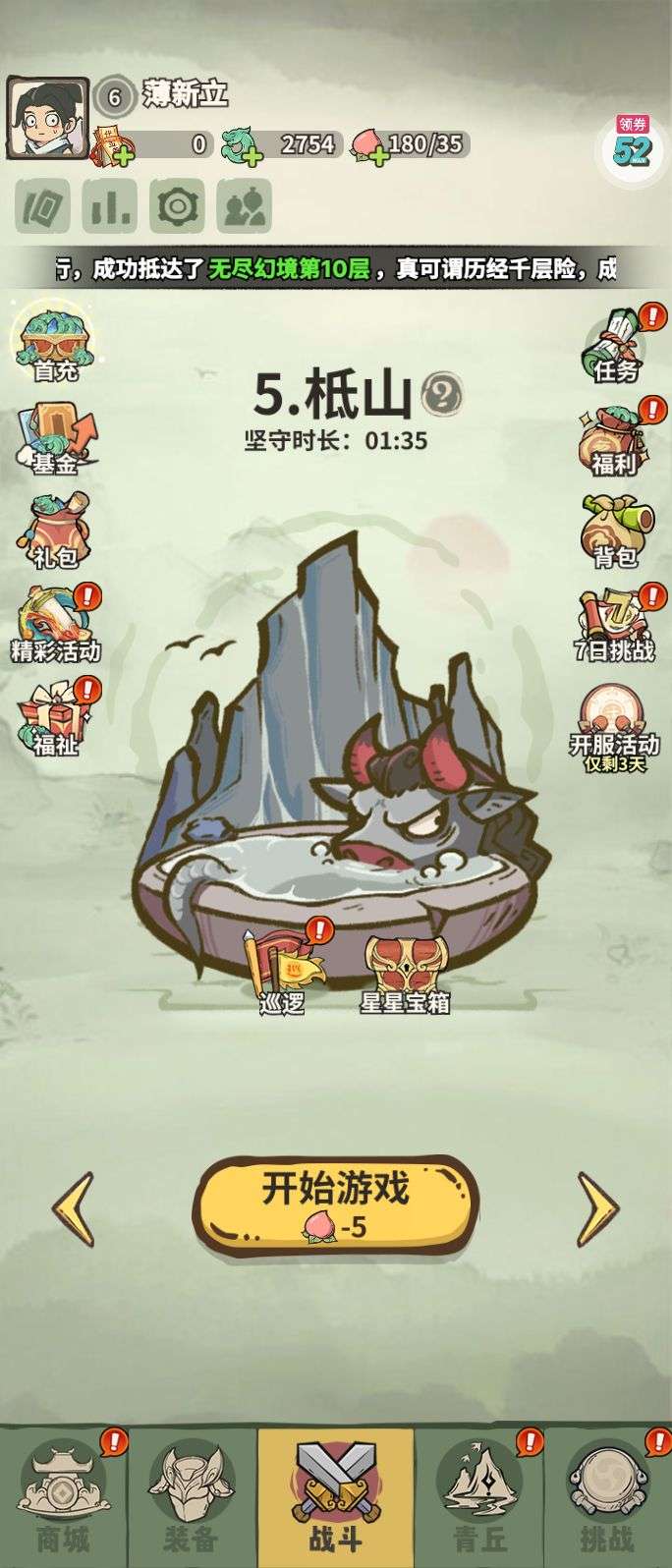This screenshot has width=672, height=1568.
Task: Open 开服活动 launch event
Action: pos(615,723)
